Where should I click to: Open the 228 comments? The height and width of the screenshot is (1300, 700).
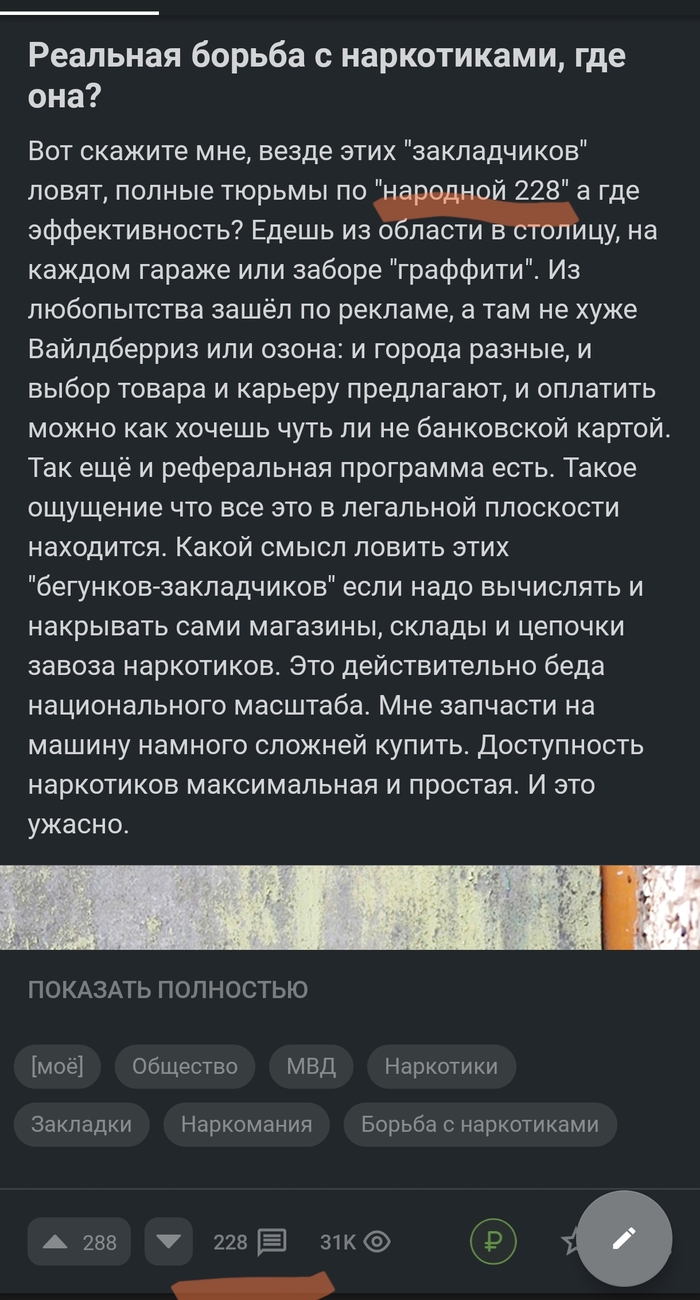[x=250, y=1242]
